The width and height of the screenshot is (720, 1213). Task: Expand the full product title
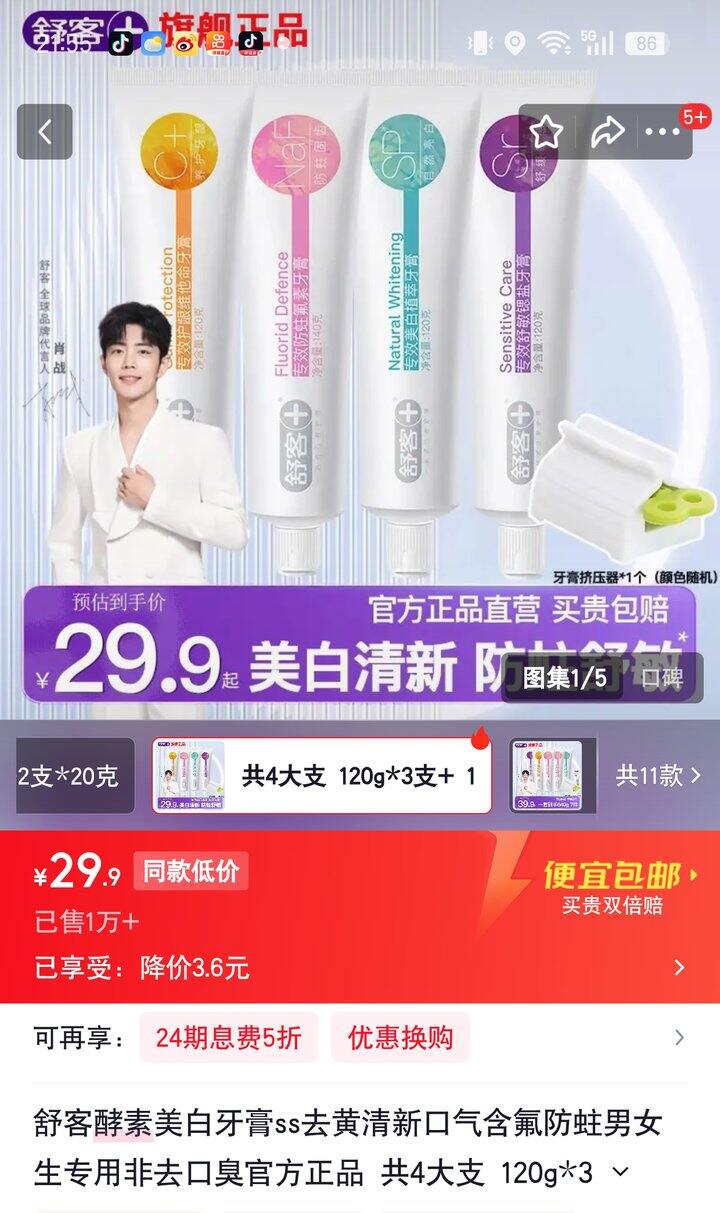pyautogui.click(x=620, y=1172)
